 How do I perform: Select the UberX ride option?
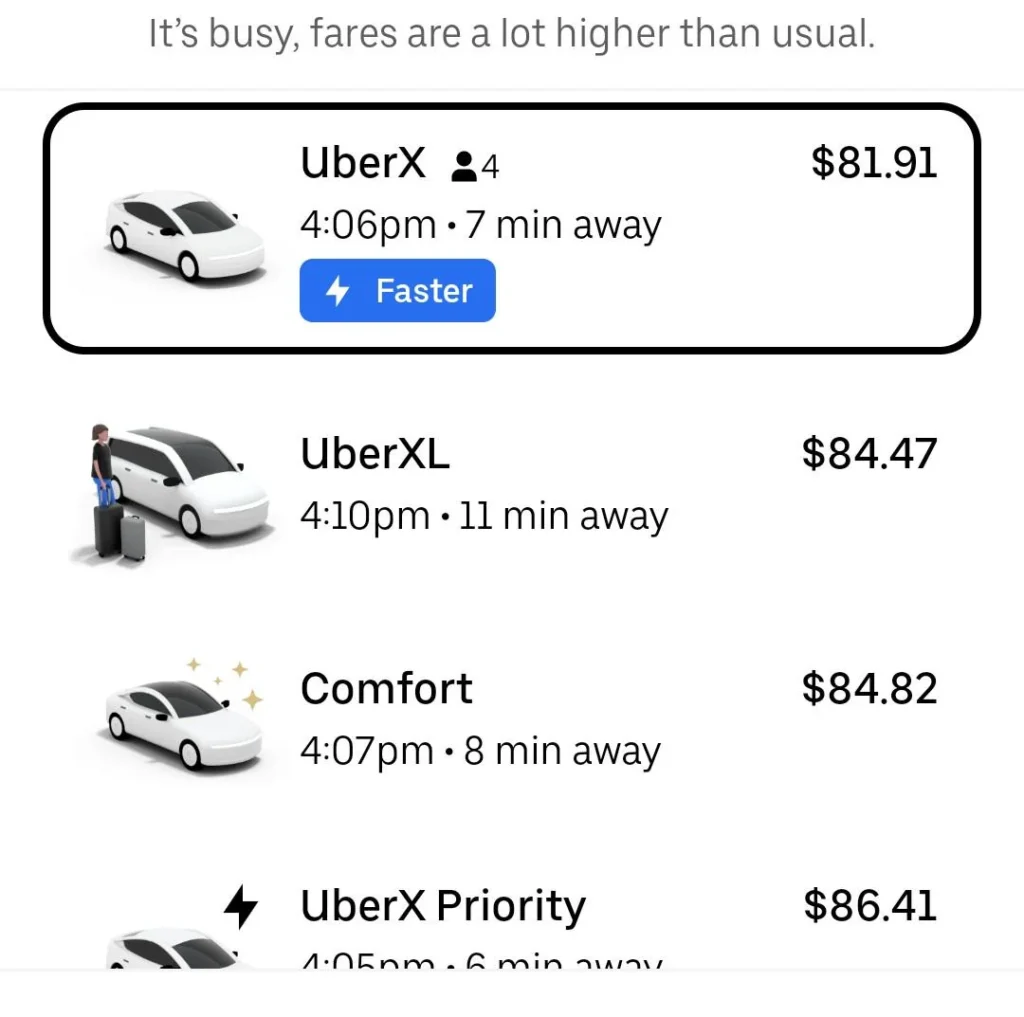point(510,228)
